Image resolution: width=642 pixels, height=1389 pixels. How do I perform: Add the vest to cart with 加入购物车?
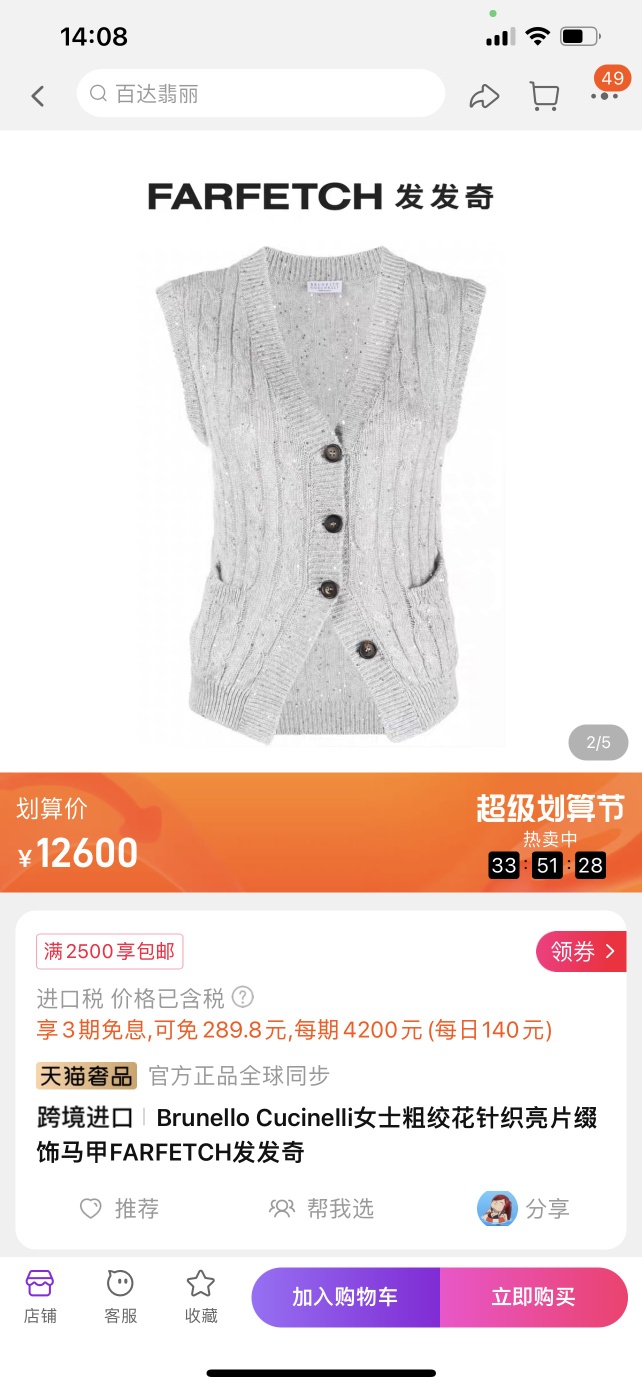(345, 1297)
